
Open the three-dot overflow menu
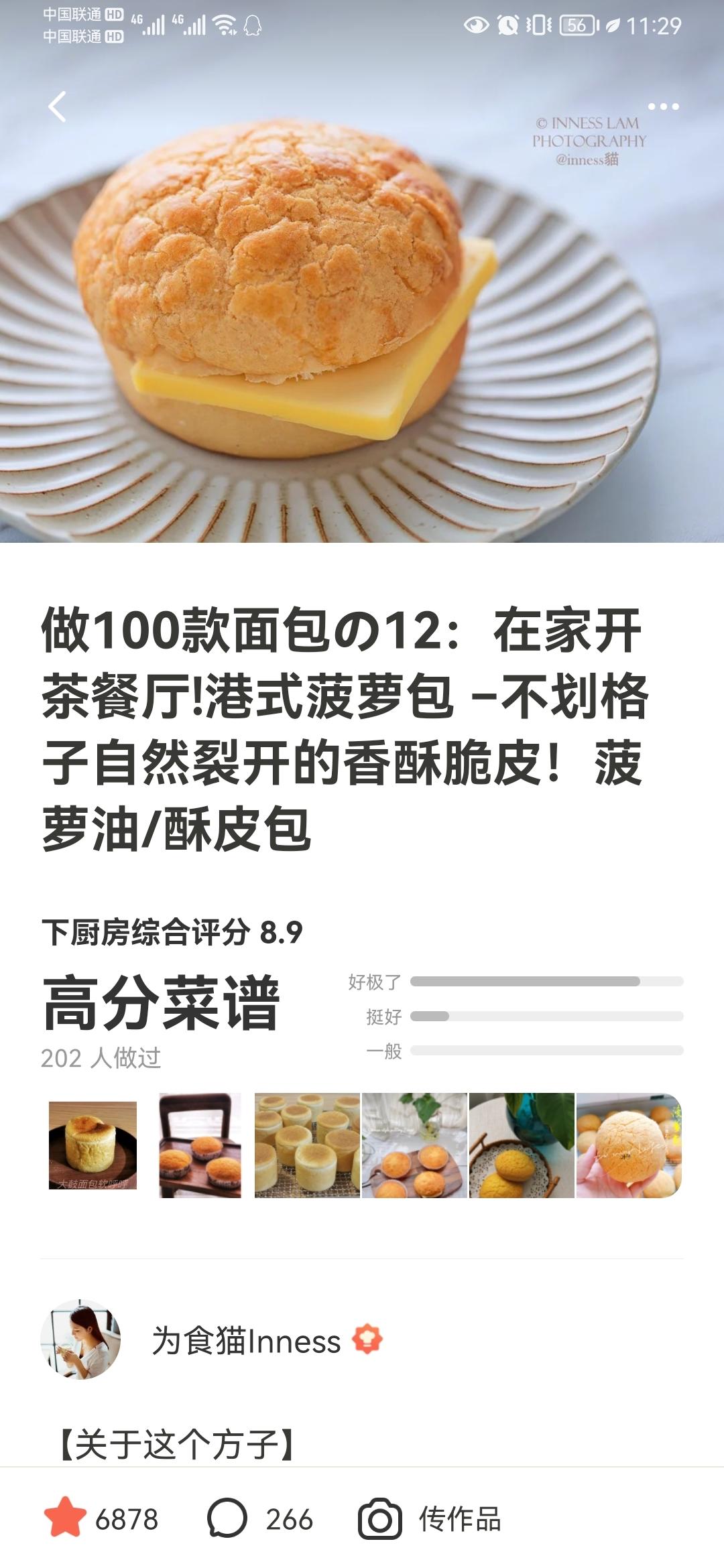(663, 107)
